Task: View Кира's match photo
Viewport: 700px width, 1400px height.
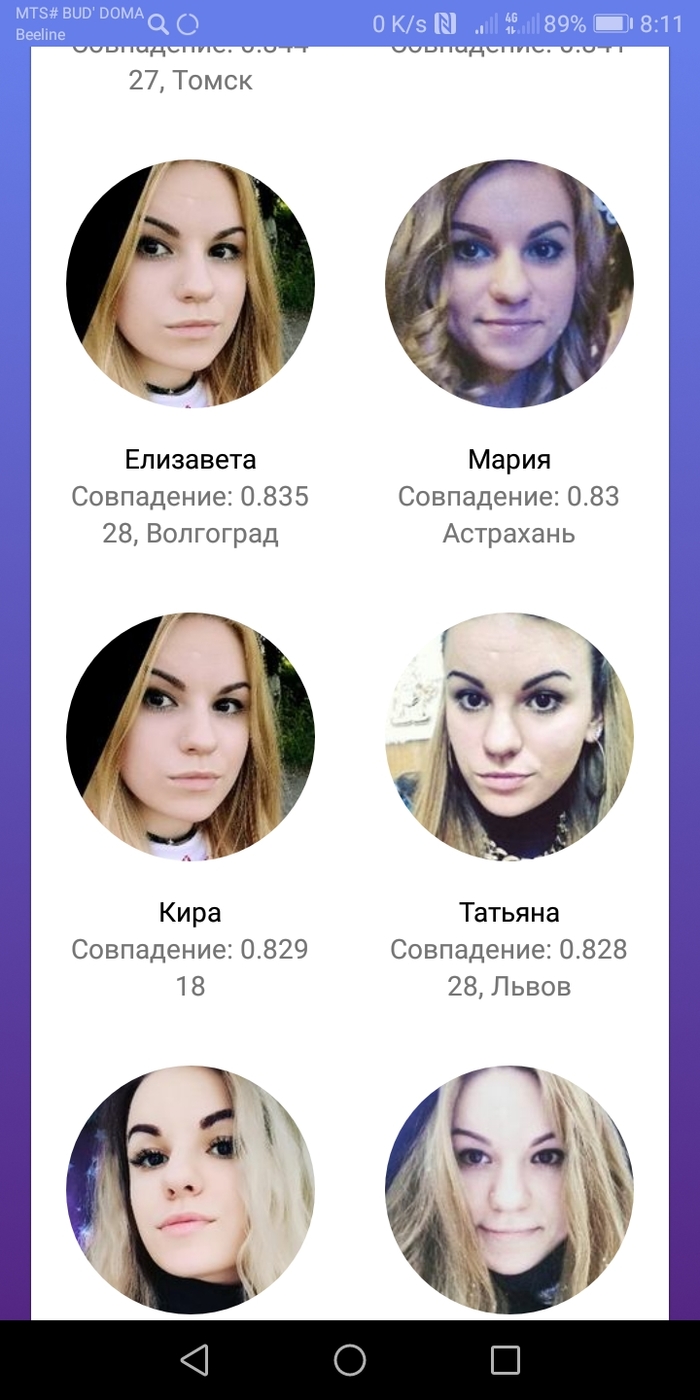Action: (190, 737)
